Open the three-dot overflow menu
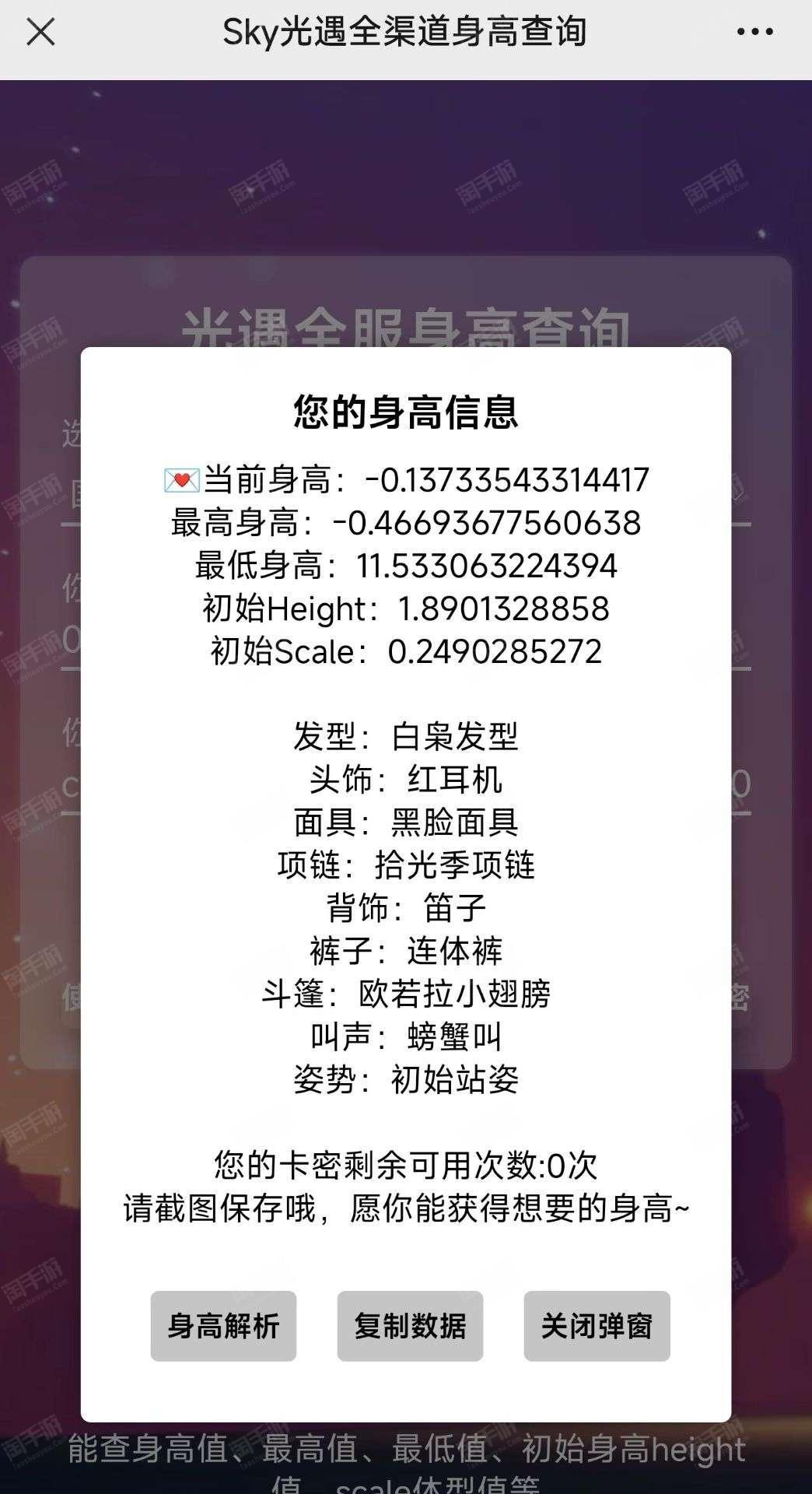 (x=754, y=33)
